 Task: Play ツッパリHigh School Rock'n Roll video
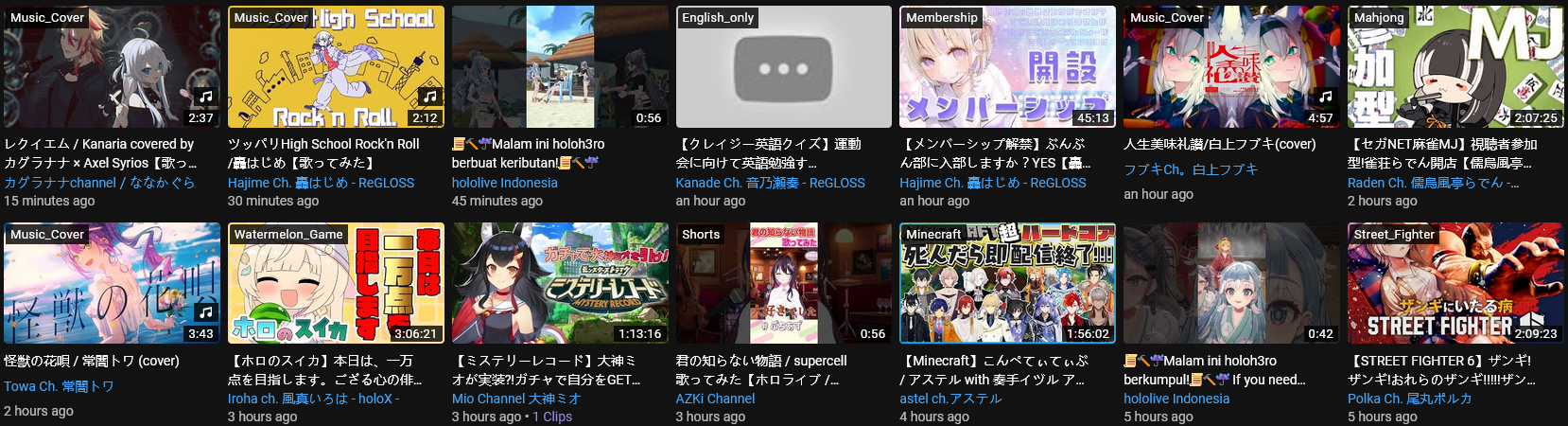click(336, 68)
